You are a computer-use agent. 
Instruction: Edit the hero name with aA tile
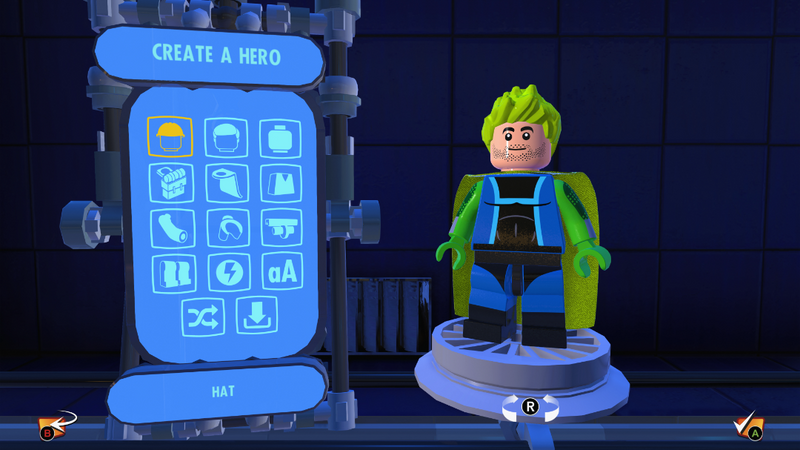tap(281, 272)
